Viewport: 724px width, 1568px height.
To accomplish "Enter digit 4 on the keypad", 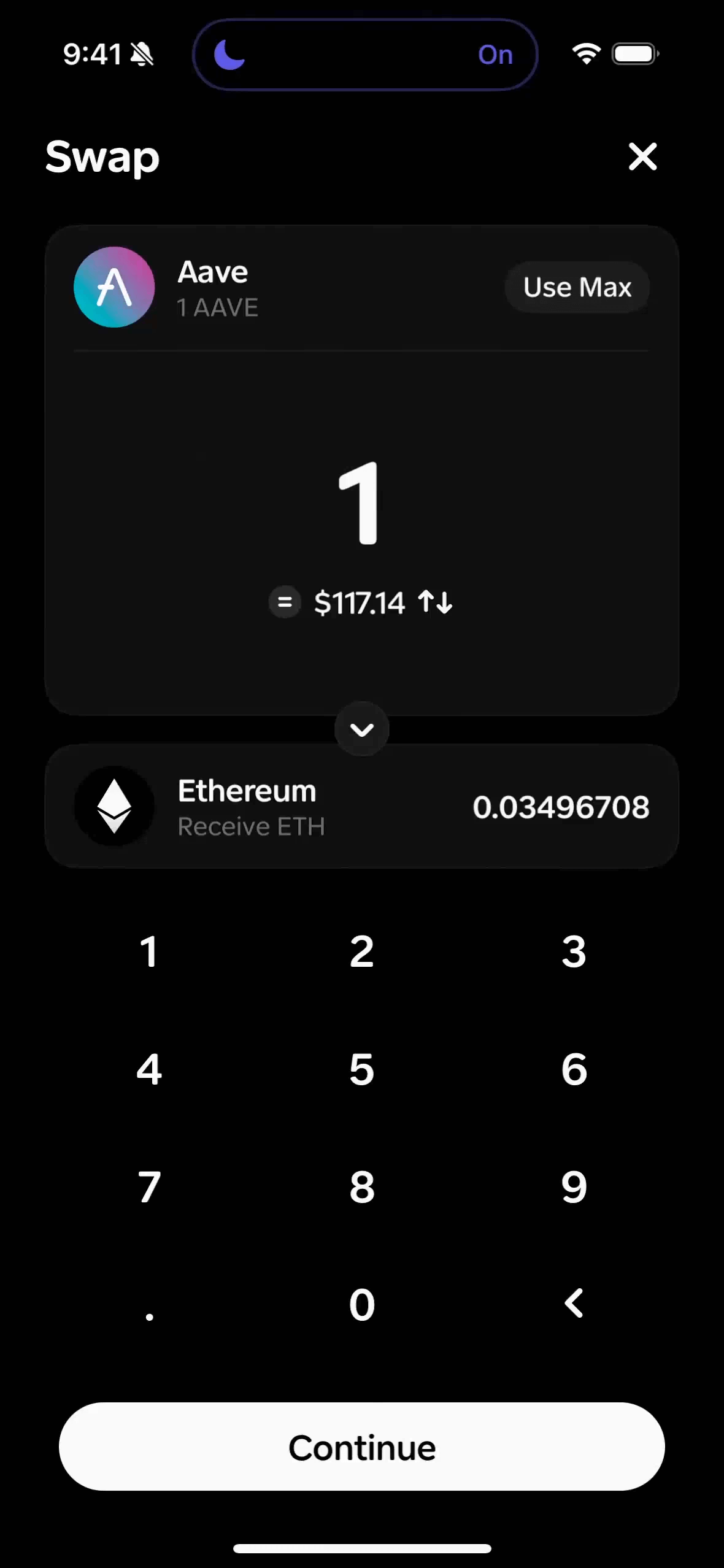I will [149, 1069].
